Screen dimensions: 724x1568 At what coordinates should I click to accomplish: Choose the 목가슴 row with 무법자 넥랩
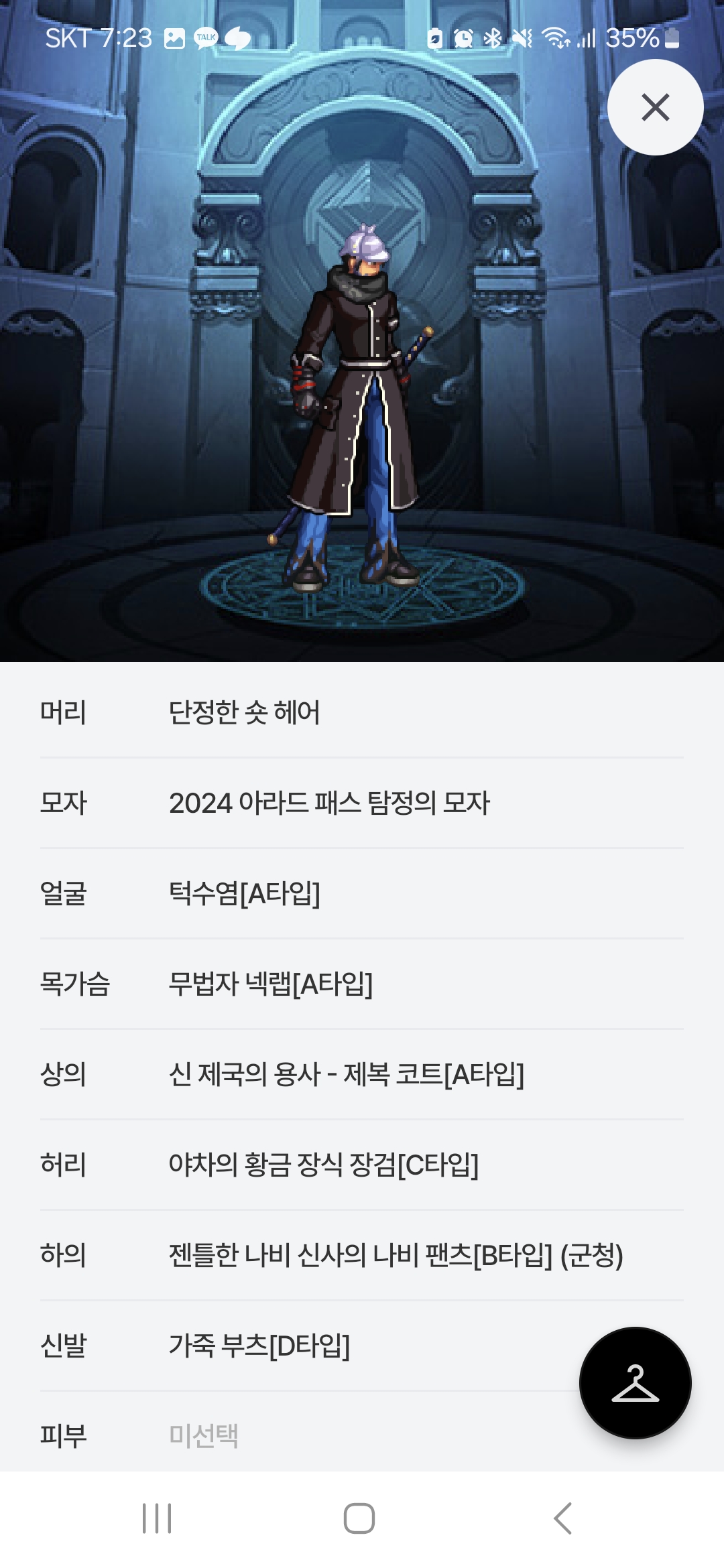point(362,984)
